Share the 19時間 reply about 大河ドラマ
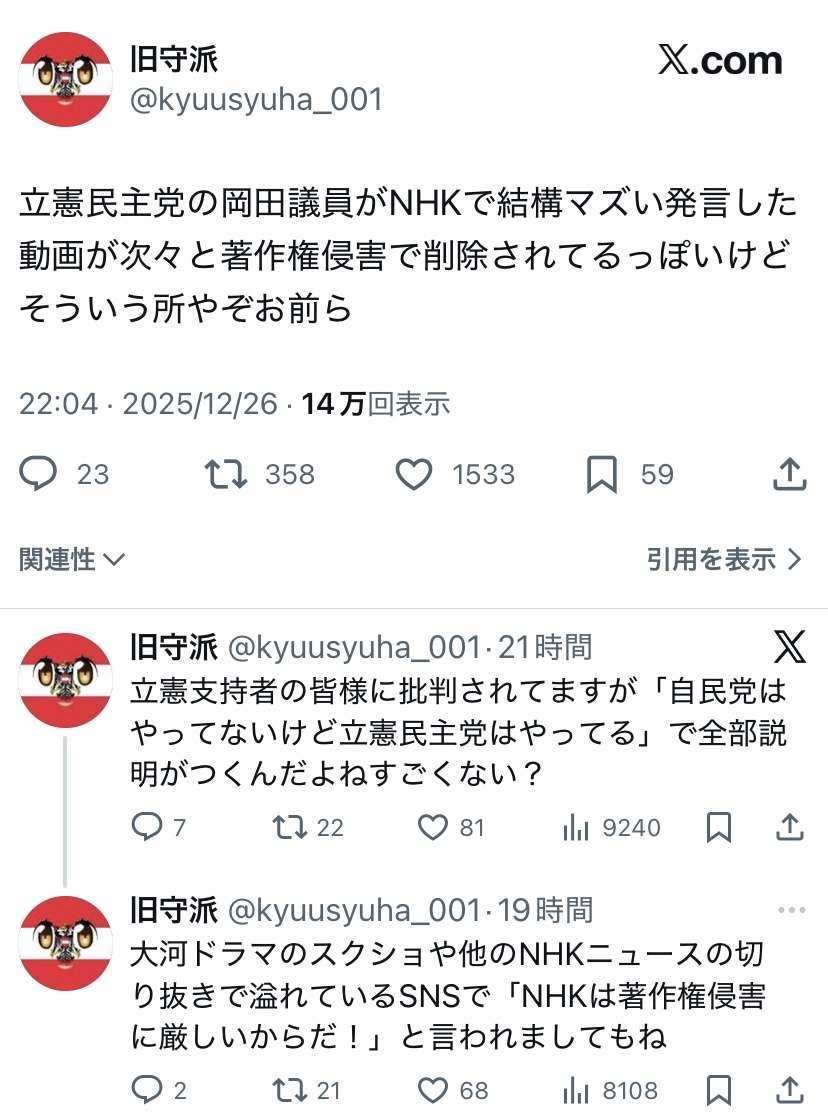This screenshot has width=828, height=1112. pos(790,1090)
